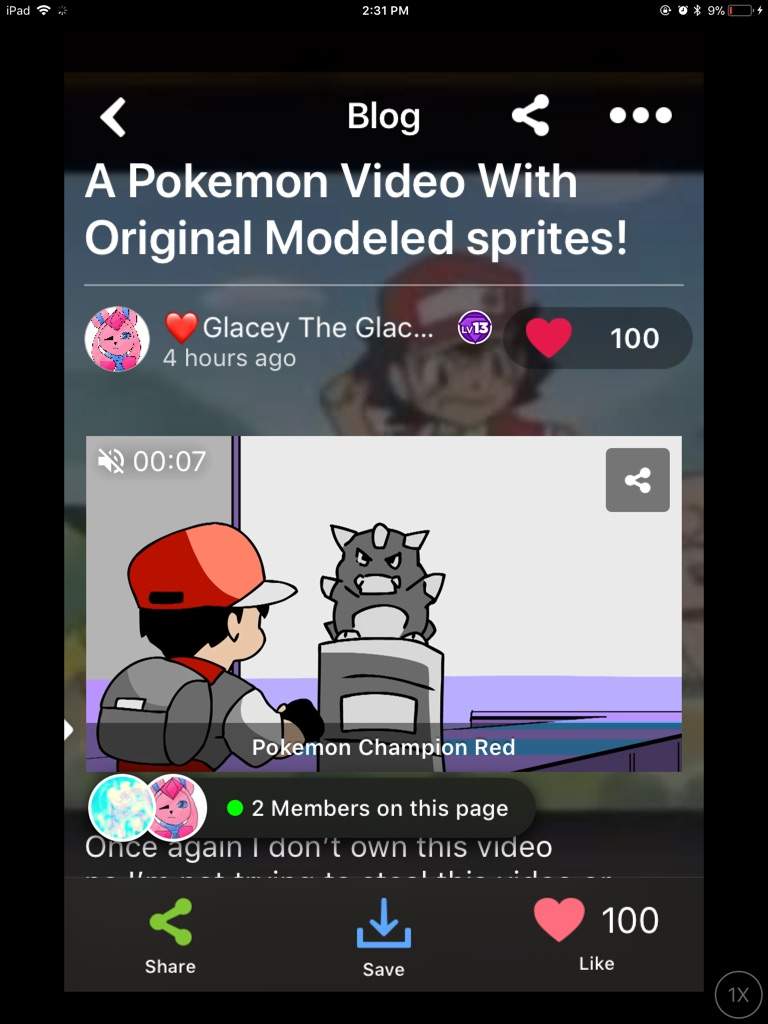Share the Pokemon Champion Red video
The image size is (768, 1024).
pos(637,480)
